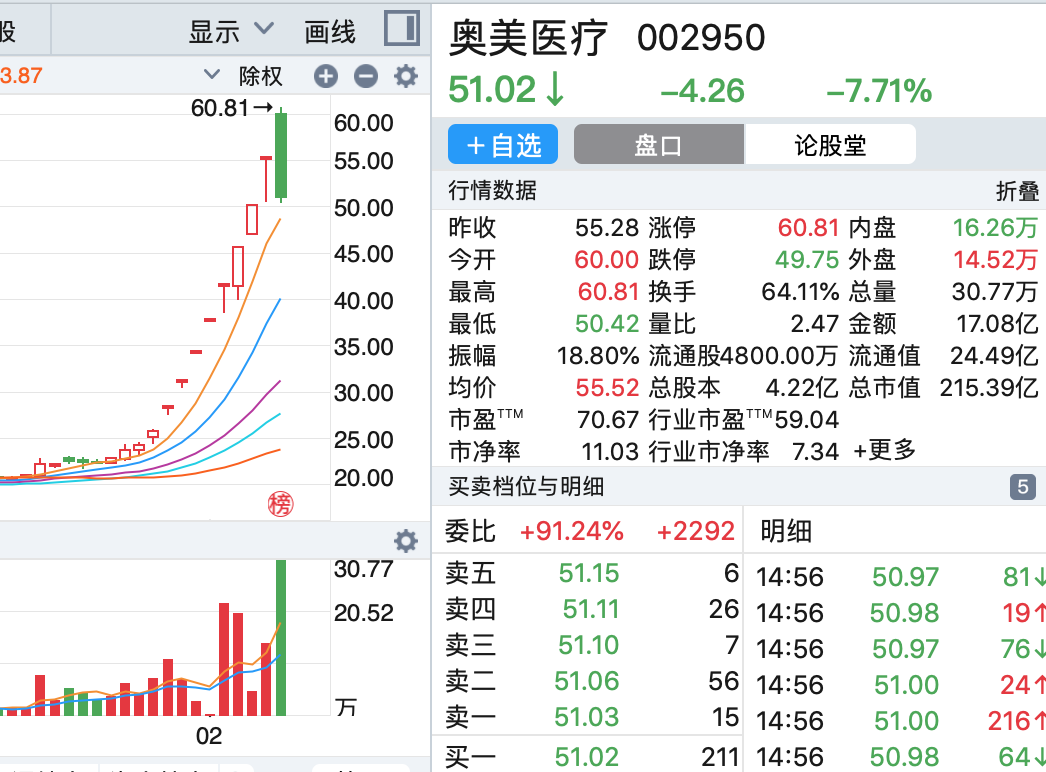
Task: Tap the 榜 badge on chart
Action: (281, 503)
